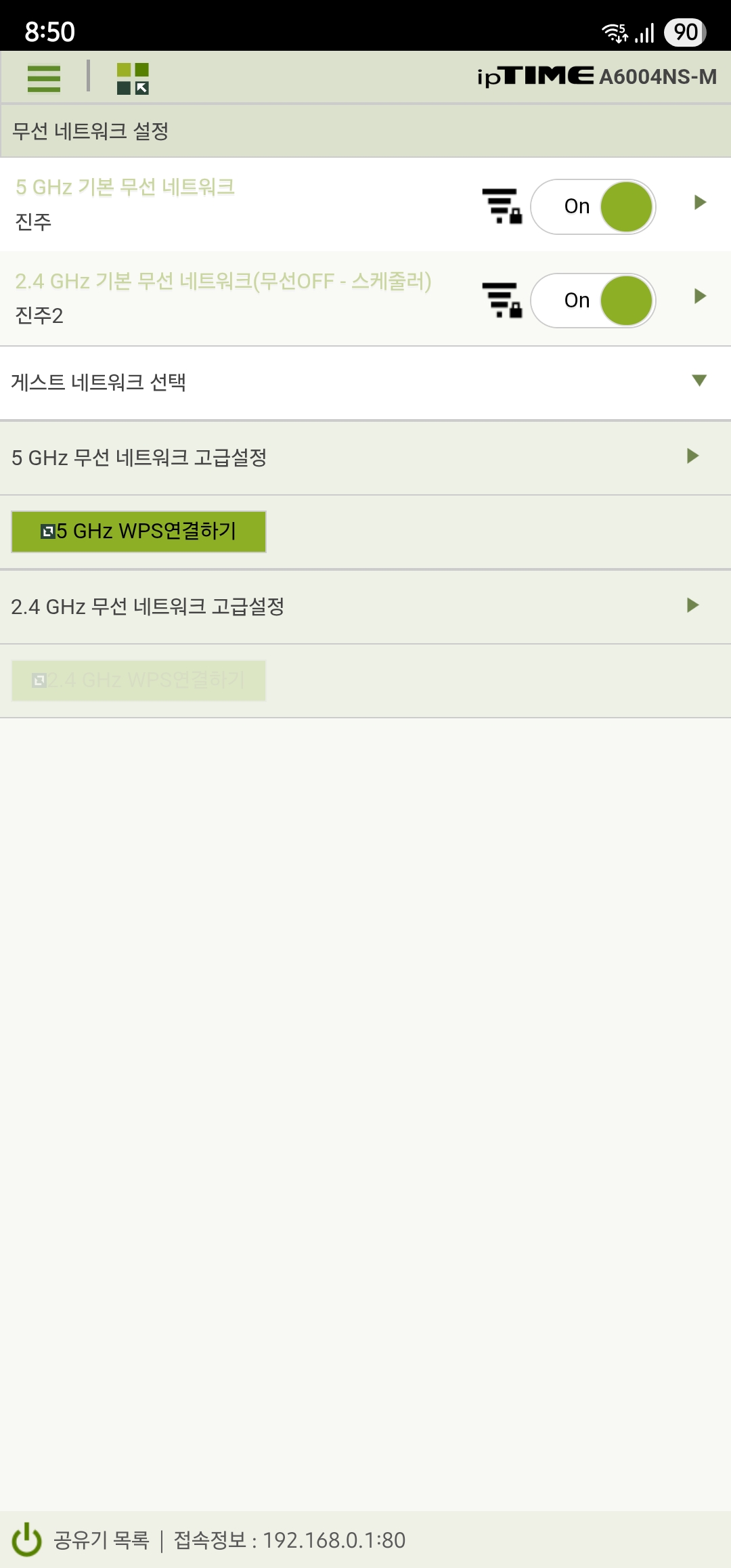Toggle the 5 GHz network 진주 switch
This screenshot has height=1568, width=731.
click(x=593, y=206)
